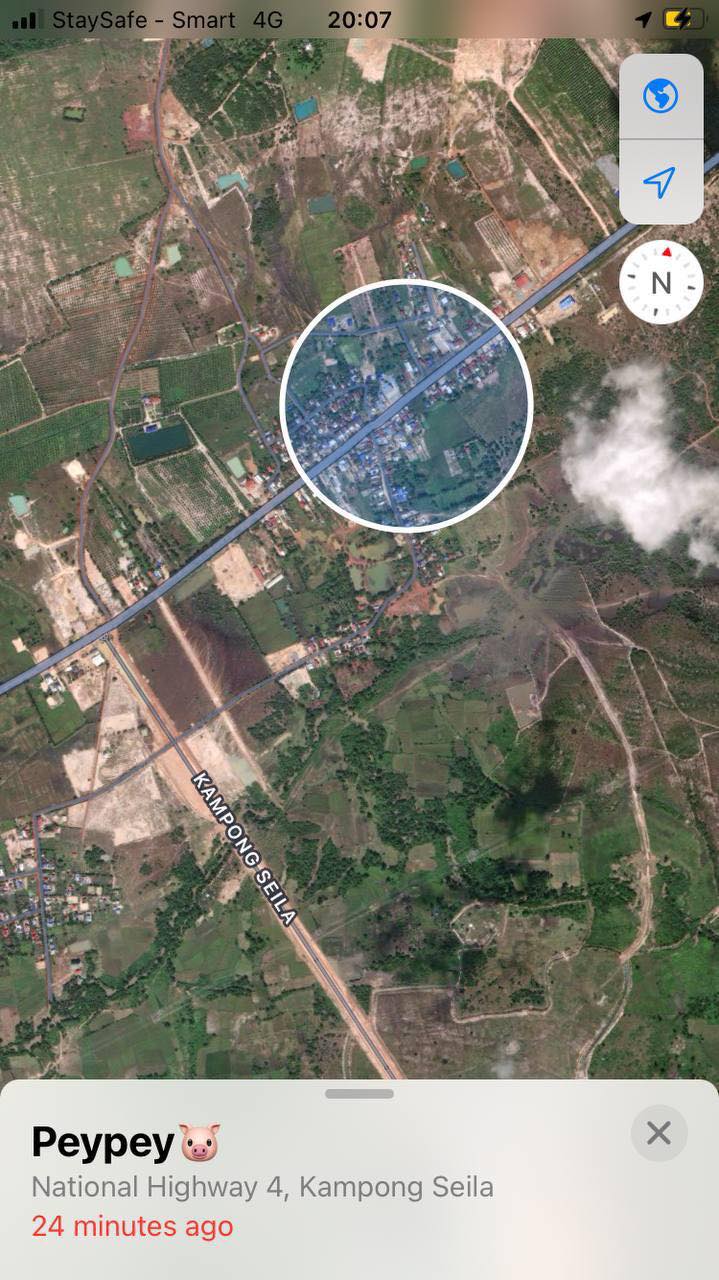Tap Peypey's circled location on the map
This screenshot has height=1280, width=719.
[406, 404]
